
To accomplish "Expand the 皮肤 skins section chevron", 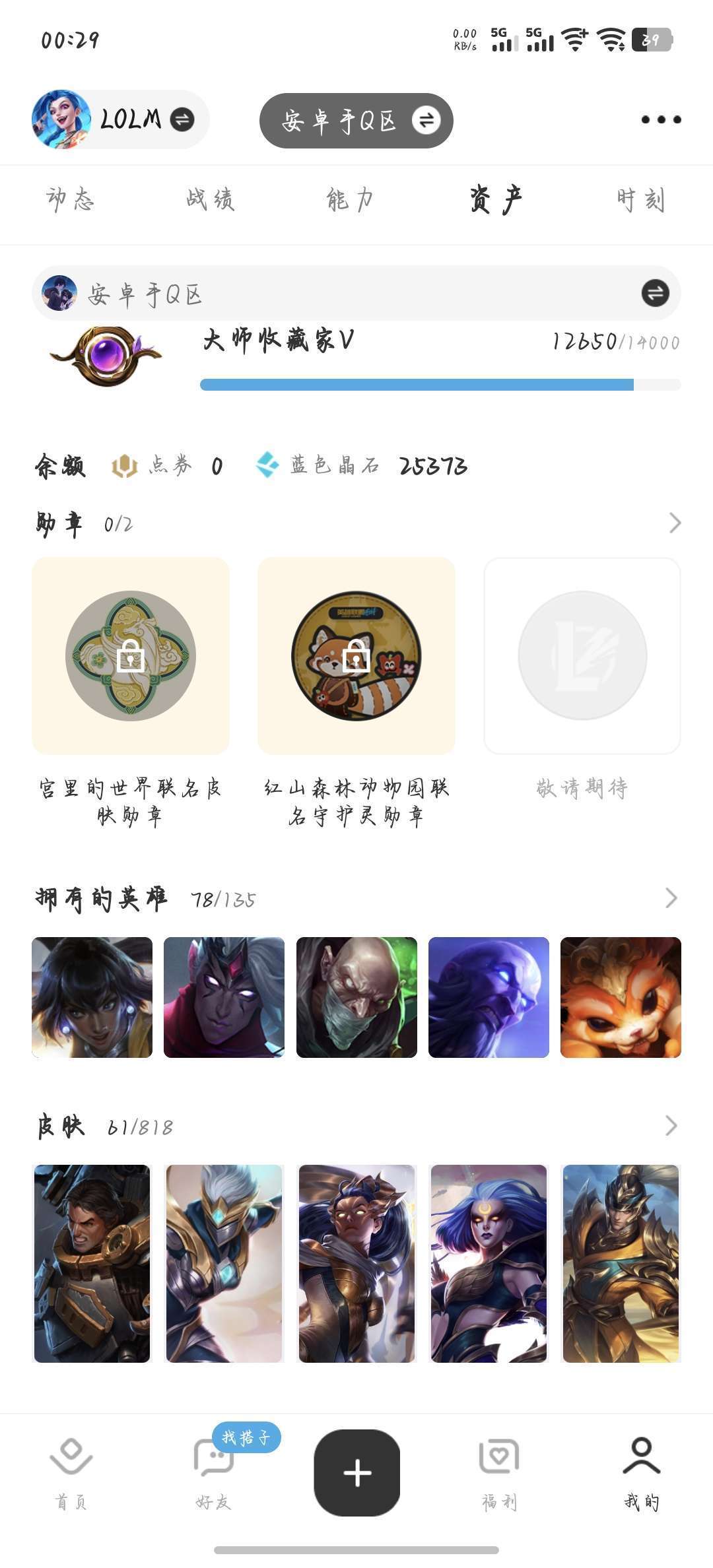I will pos(671,1127).
